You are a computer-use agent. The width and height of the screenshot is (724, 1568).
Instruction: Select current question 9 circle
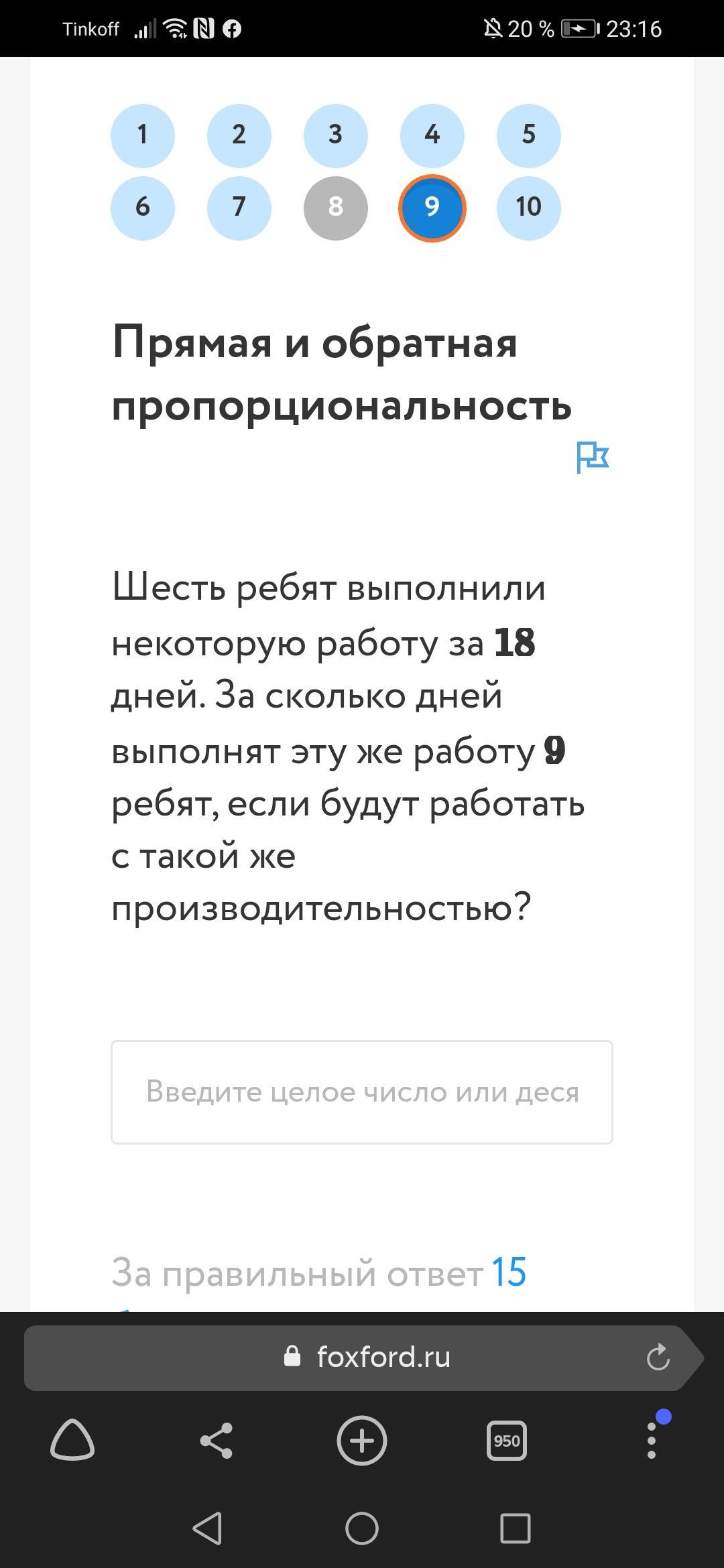click(432, 208)
